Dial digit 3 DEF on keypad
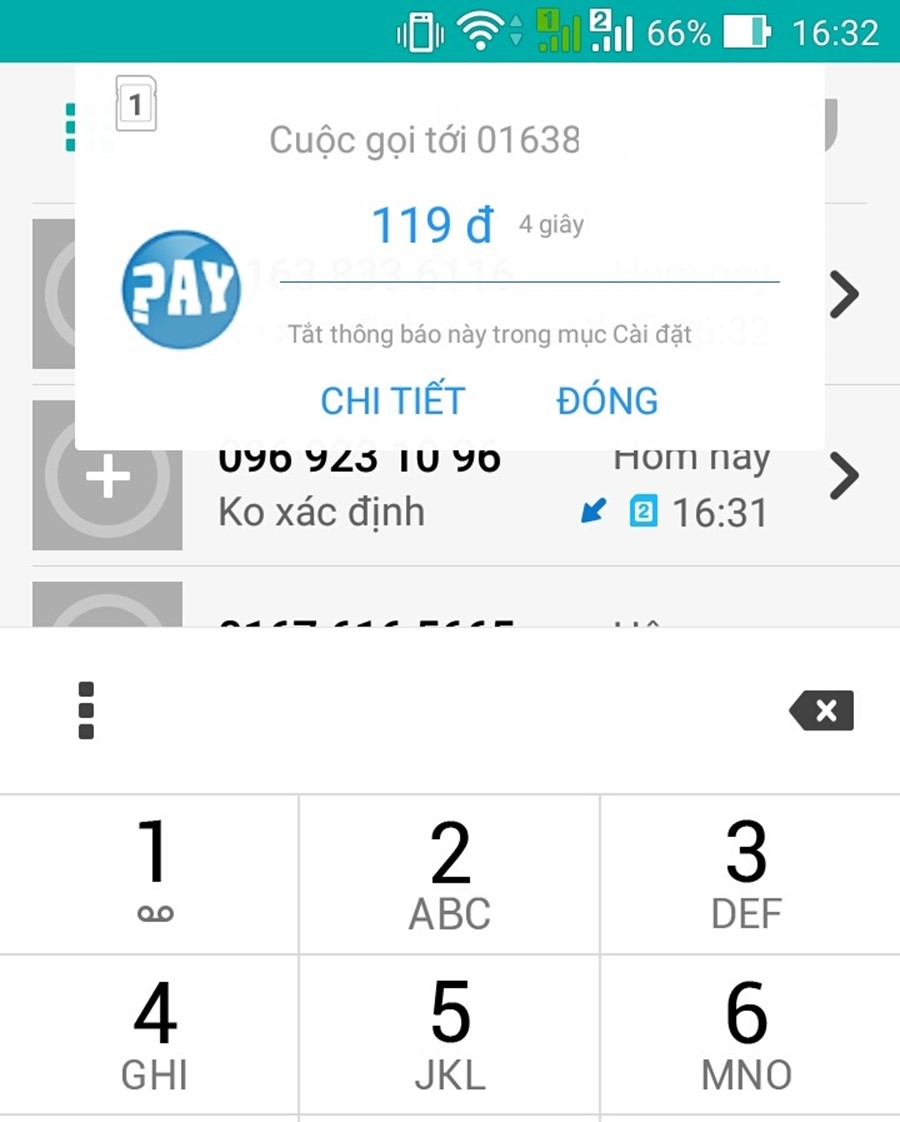The image size is (900, 1122). tap(748, 872)
